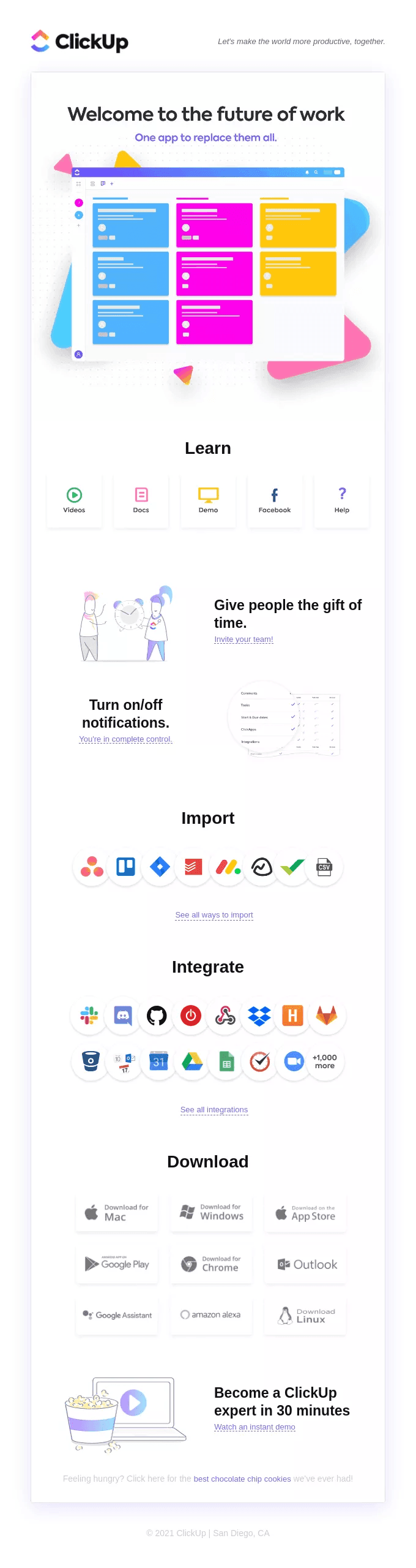
Task: Open 'You're in complete control.' link
Action: point(125,739)
